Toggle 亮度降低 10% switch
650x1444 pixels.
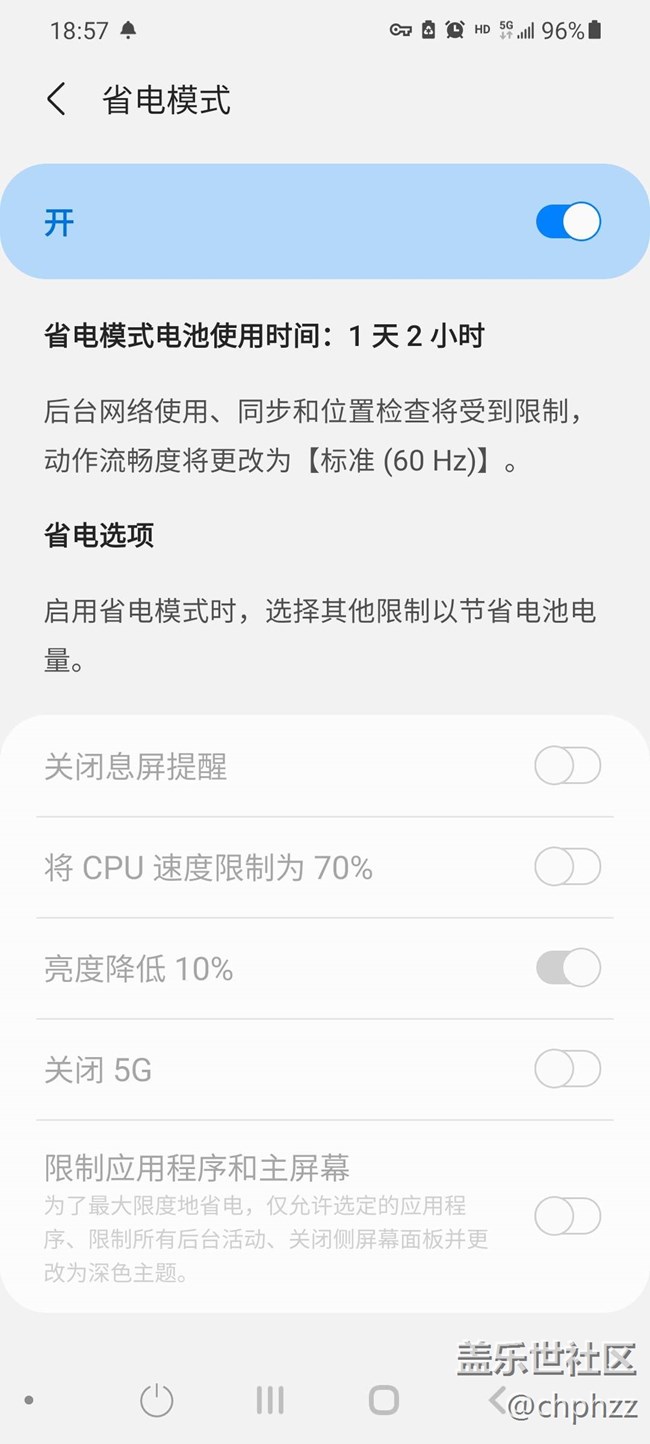click(x=567, y=968)
